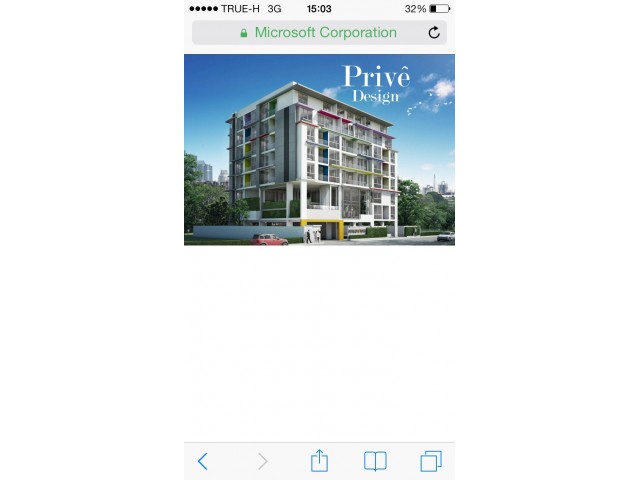Show all open tabs
The width and height of the screenshot is (640, 480).
431,461
